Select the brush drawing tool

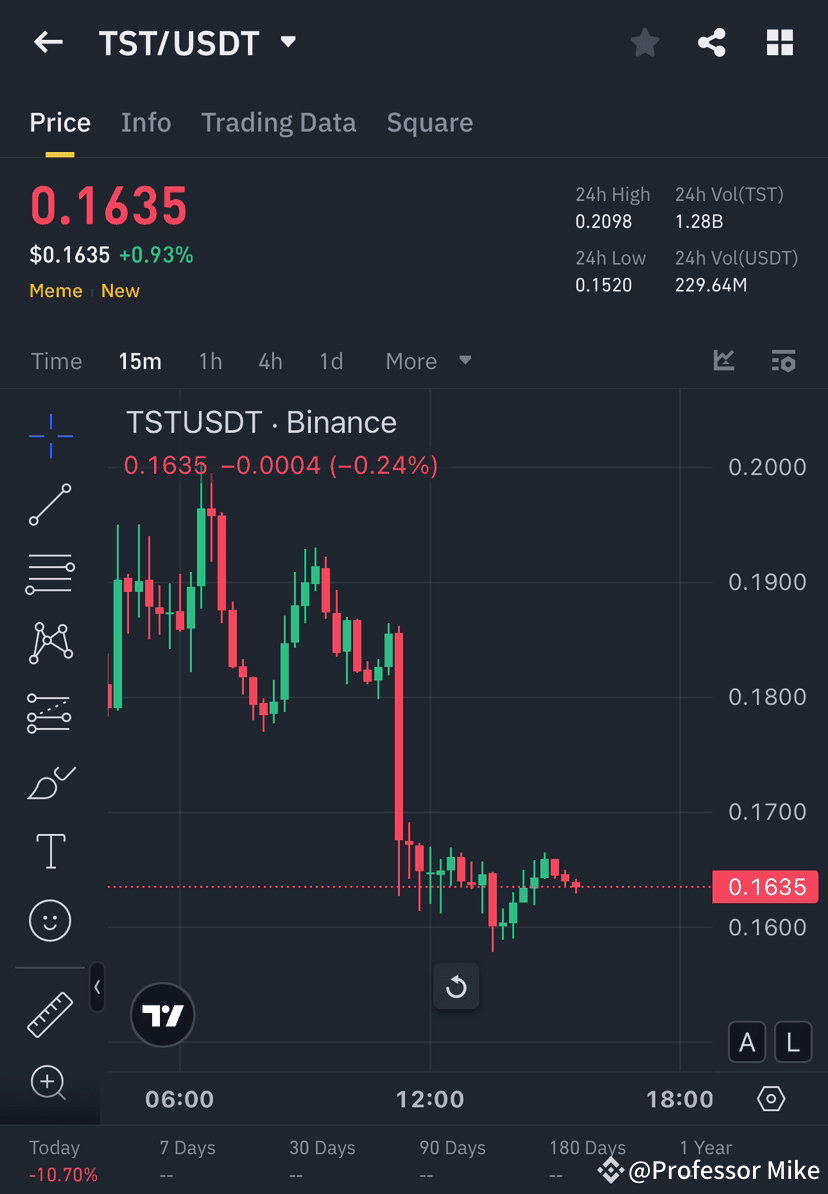[x=50, y=783]
